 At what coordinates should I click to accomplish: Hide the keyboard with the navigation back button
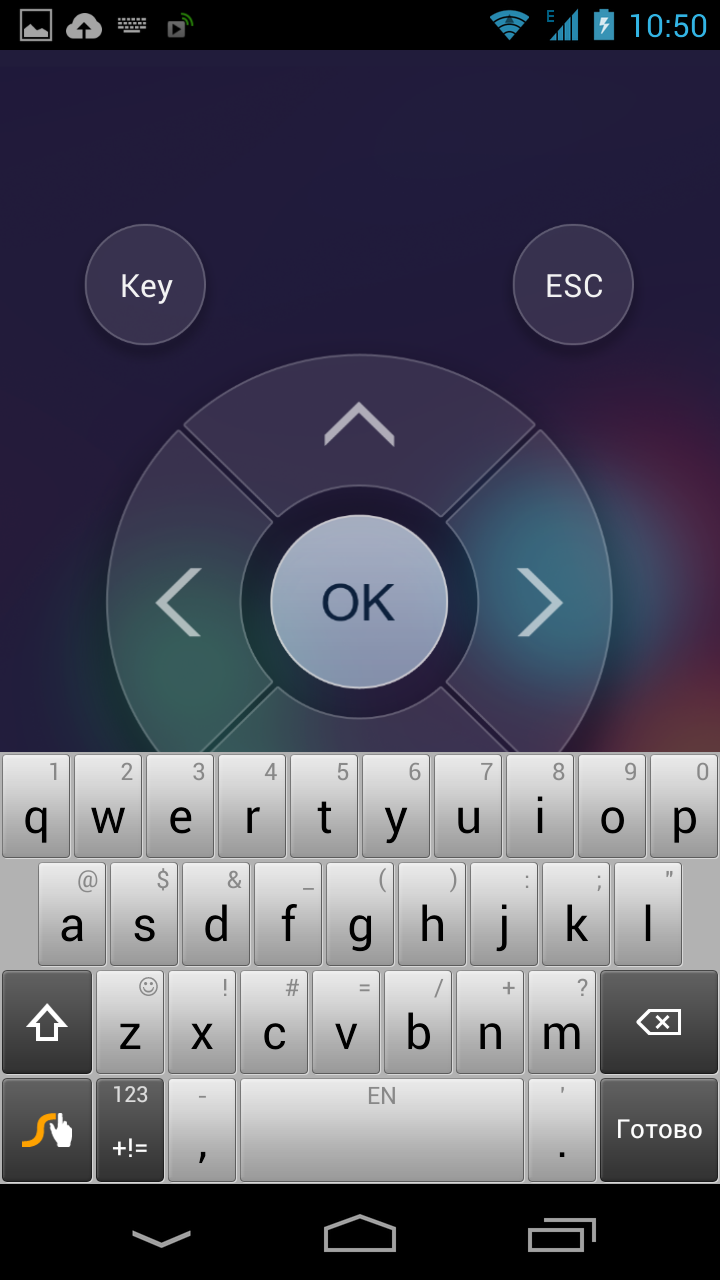(161, 1238)
